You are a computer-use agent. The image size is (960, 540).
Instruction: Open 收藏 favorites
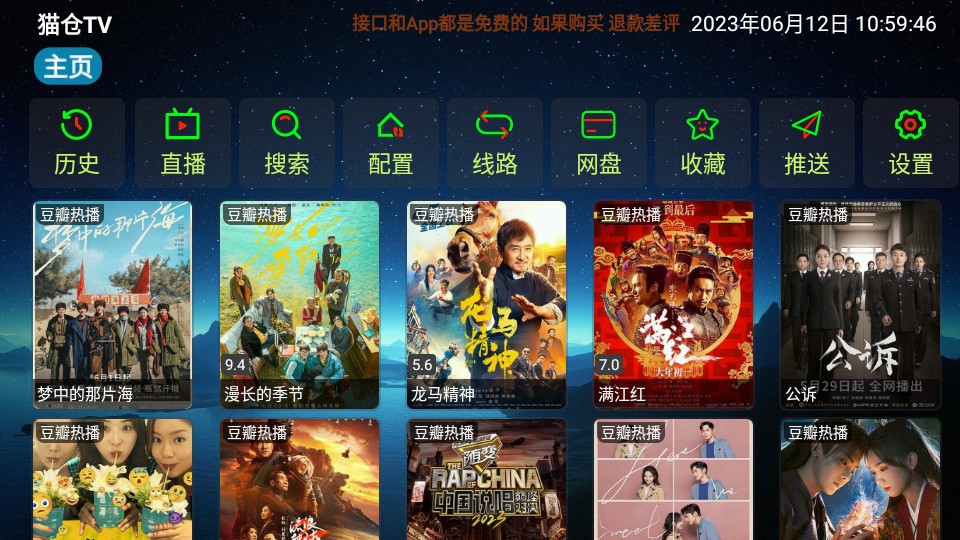tap(702, 143)
